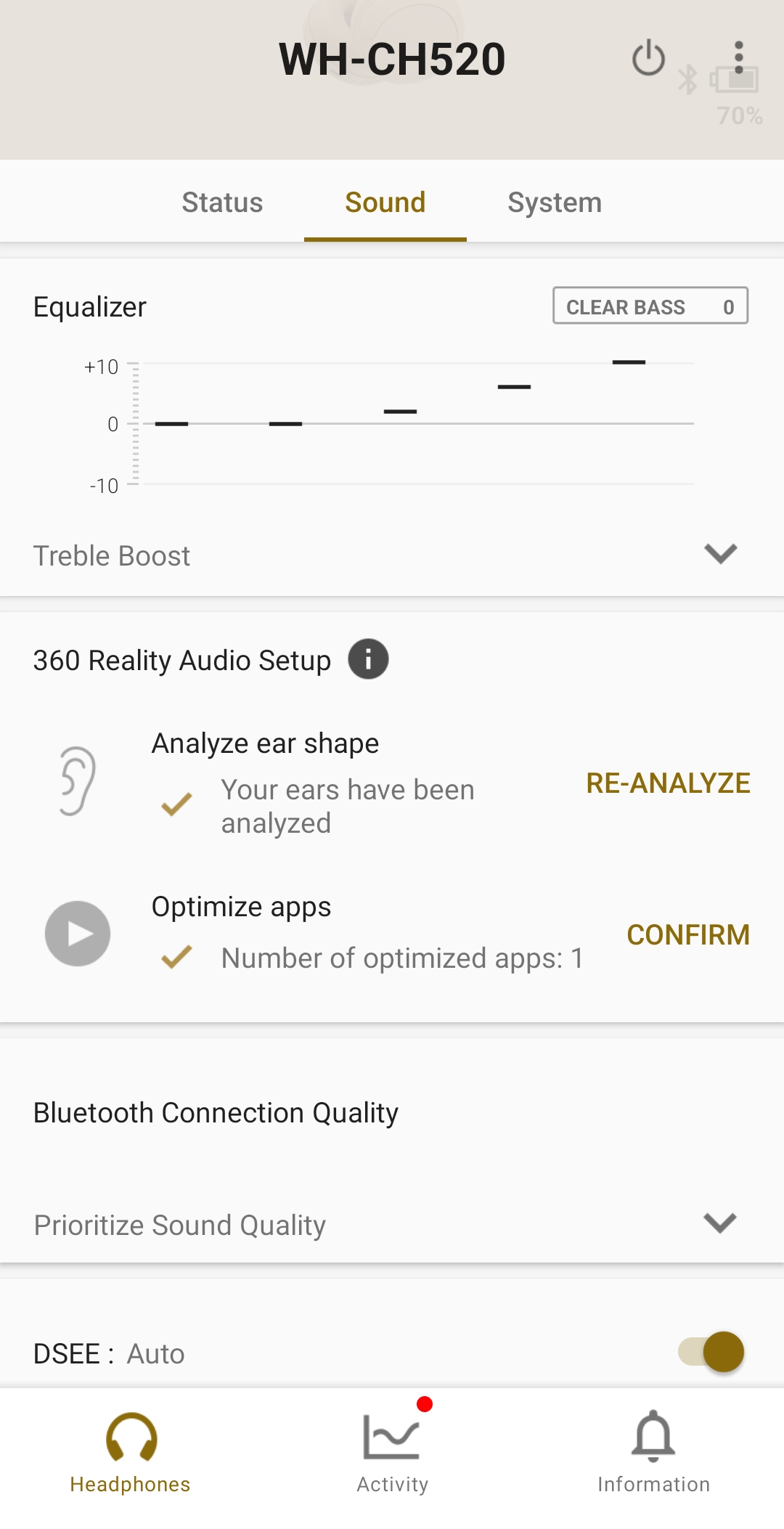Select the Sound tab
Screen dimensions: 784x1529
[385, 203]
